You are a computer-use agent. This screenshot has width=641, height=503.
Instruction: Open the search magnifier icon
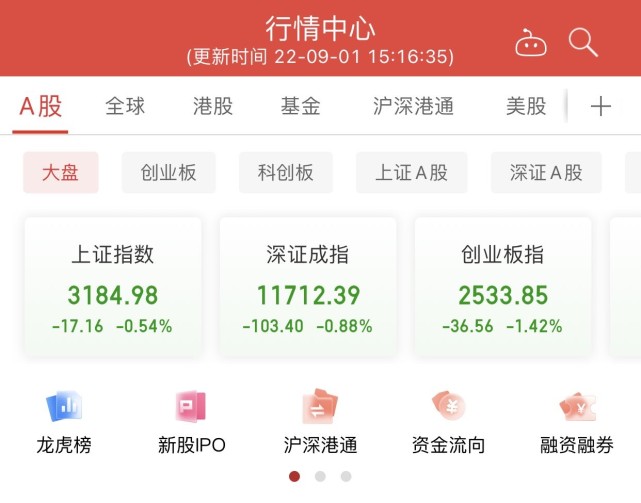pyautogui.click(x=583, y=42)
